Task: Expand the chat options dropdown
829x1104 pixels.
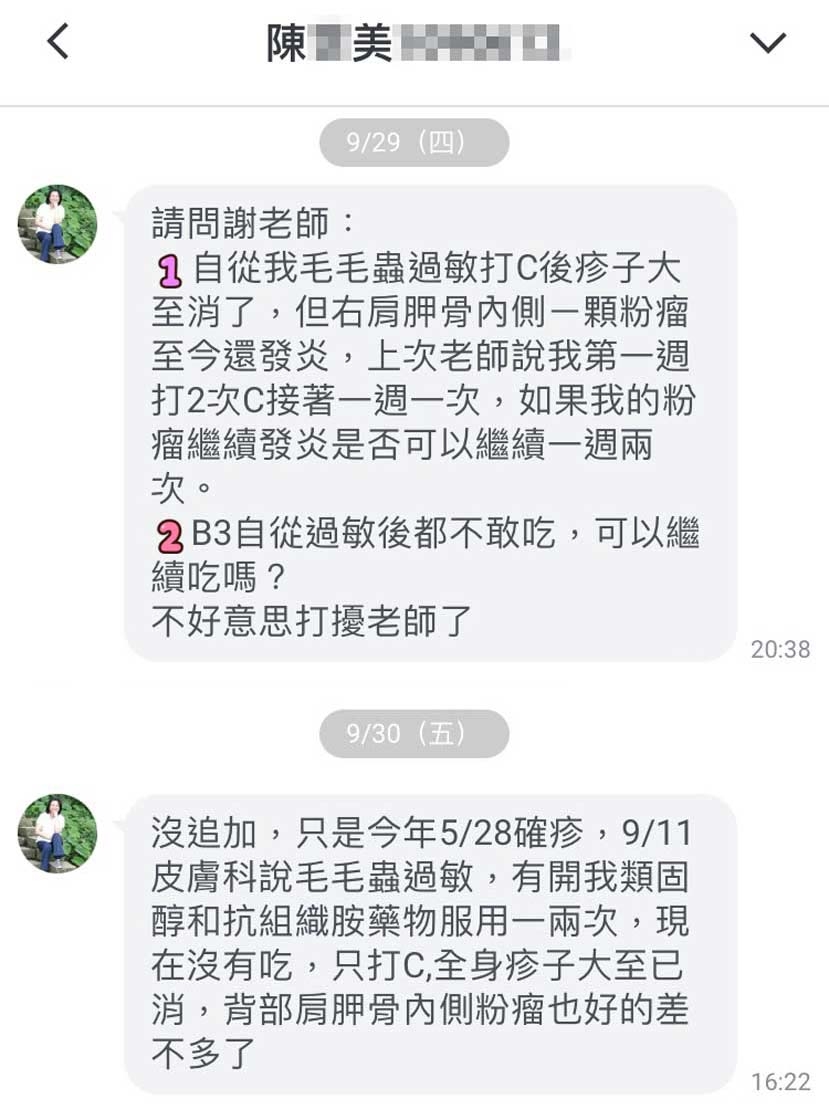Action: coord(768,43)
